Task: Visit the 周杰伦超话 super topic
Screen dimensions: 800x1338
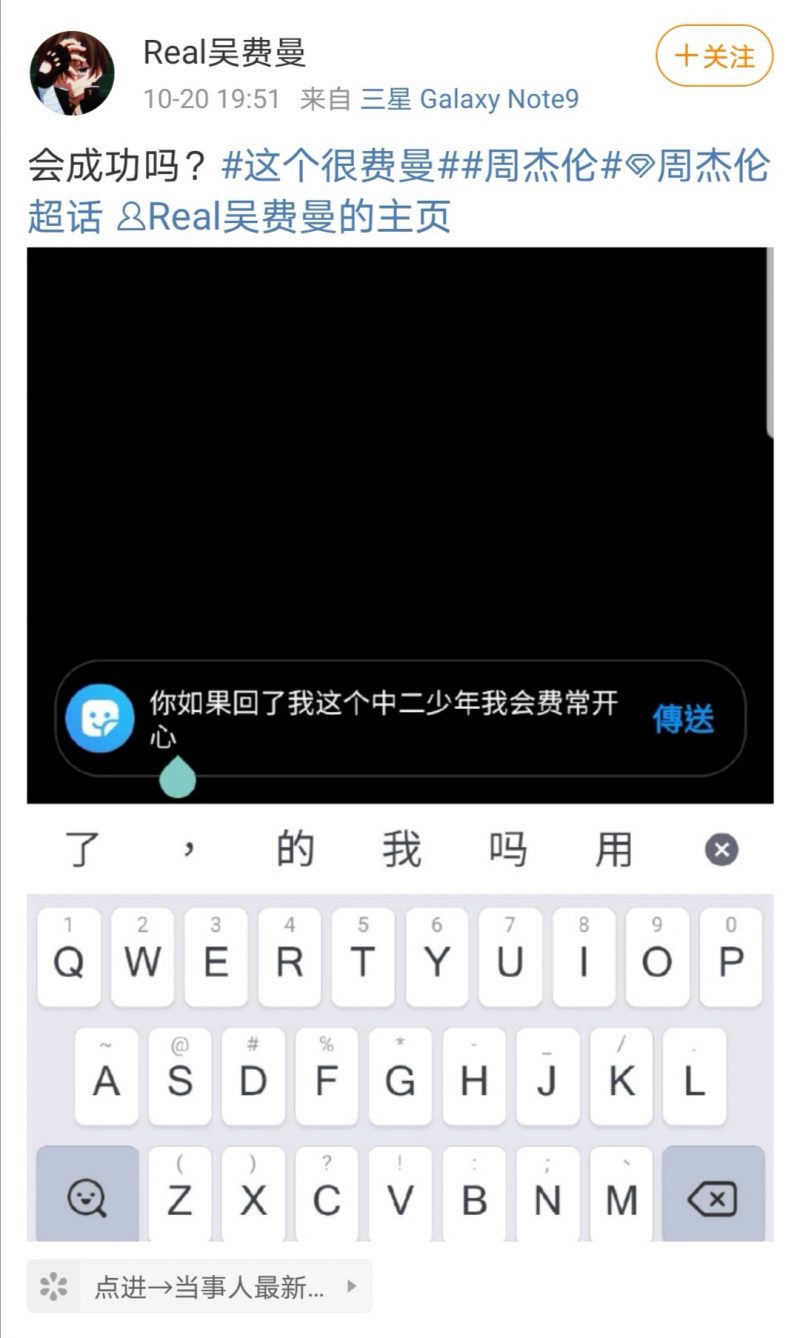Action: coord(698,166)
